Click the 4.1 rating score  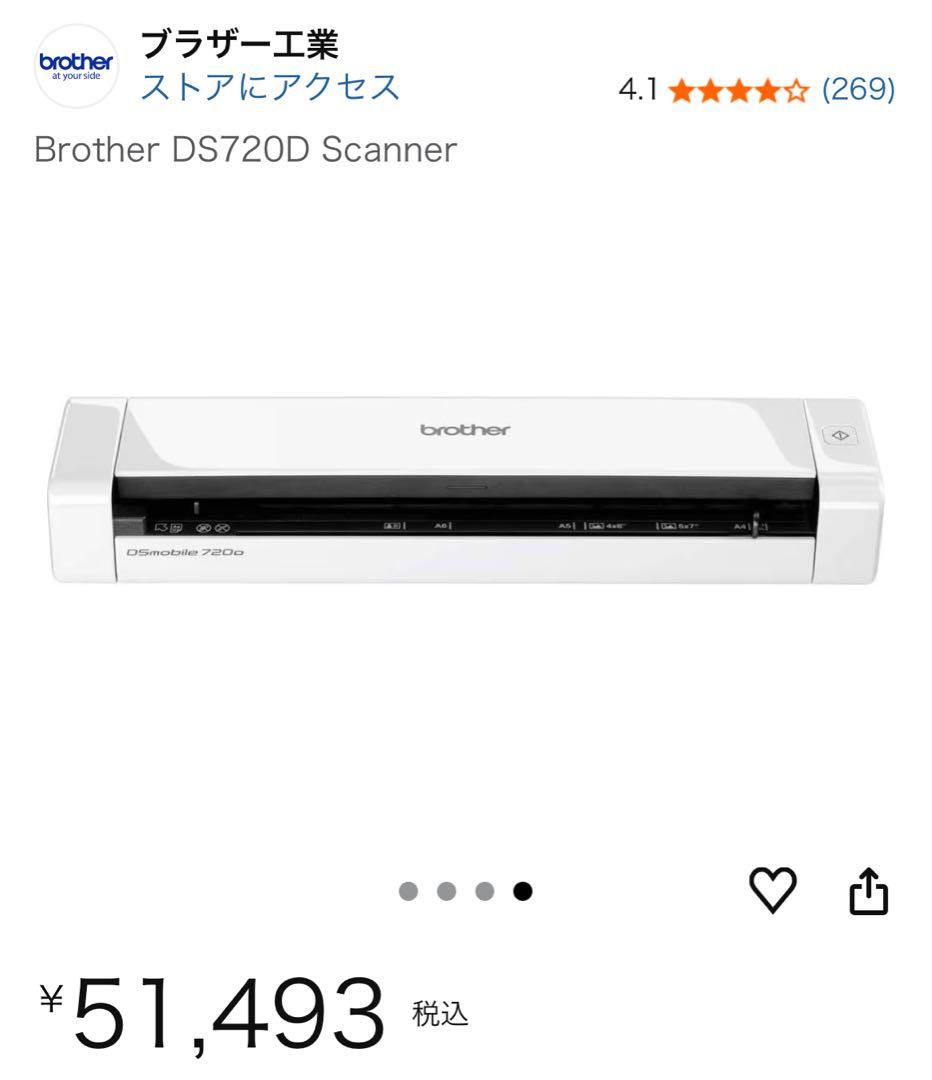point(640,90)
